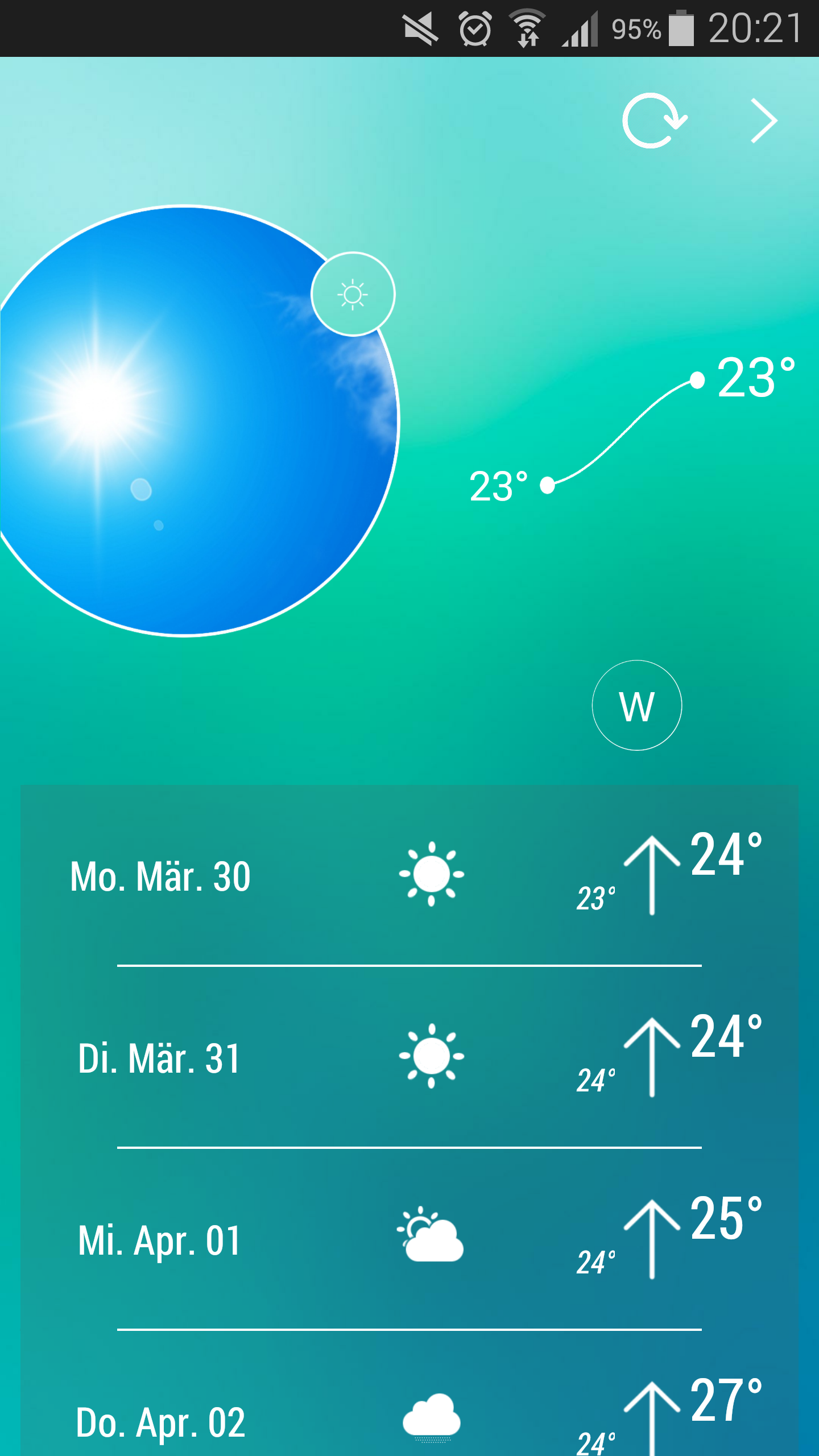Go to next page with the arrow
Screen dimensions: 819x1456
(763, 121)
